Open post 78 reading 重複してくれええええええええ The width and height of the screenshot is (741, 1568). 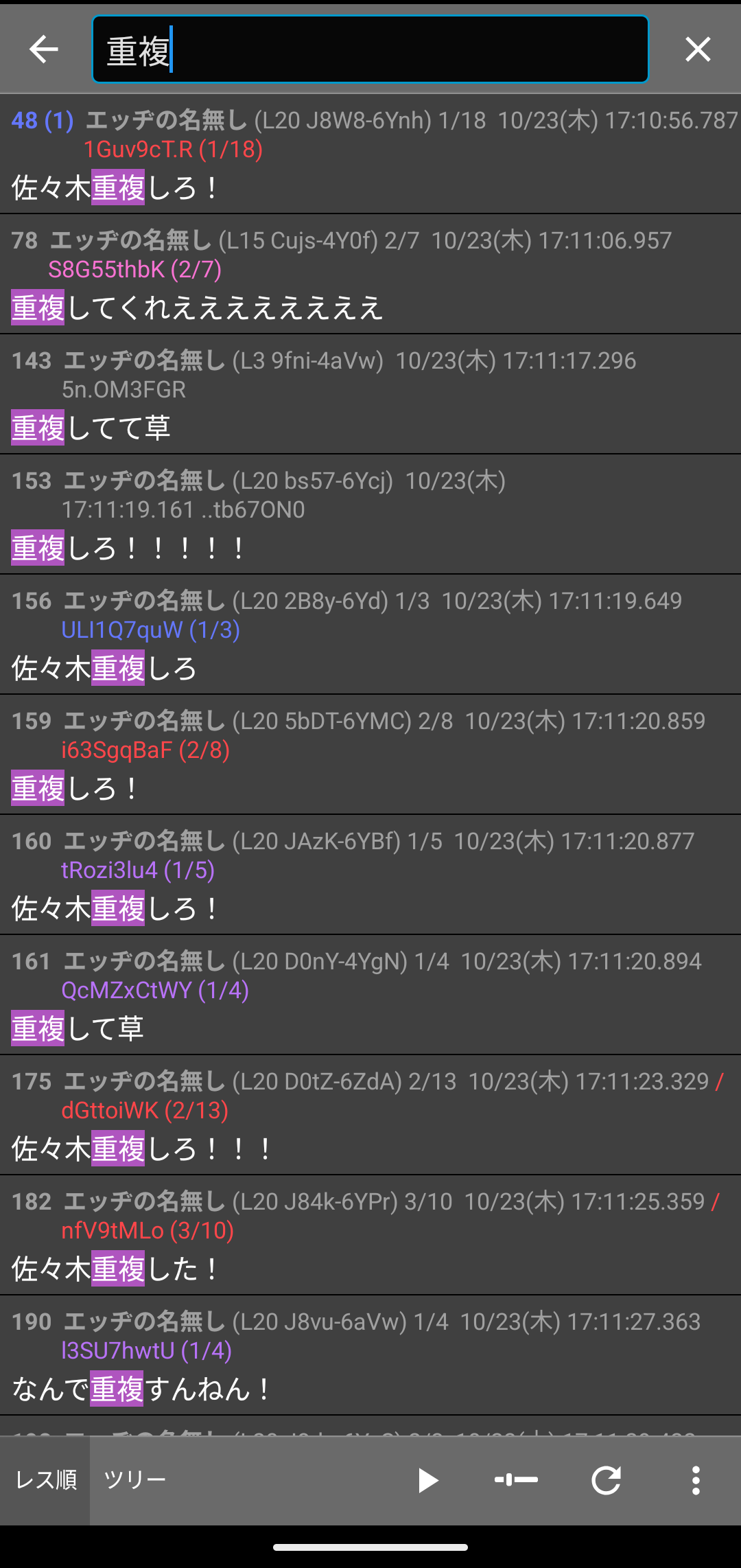pyautogui.click(x=370, y=307)
